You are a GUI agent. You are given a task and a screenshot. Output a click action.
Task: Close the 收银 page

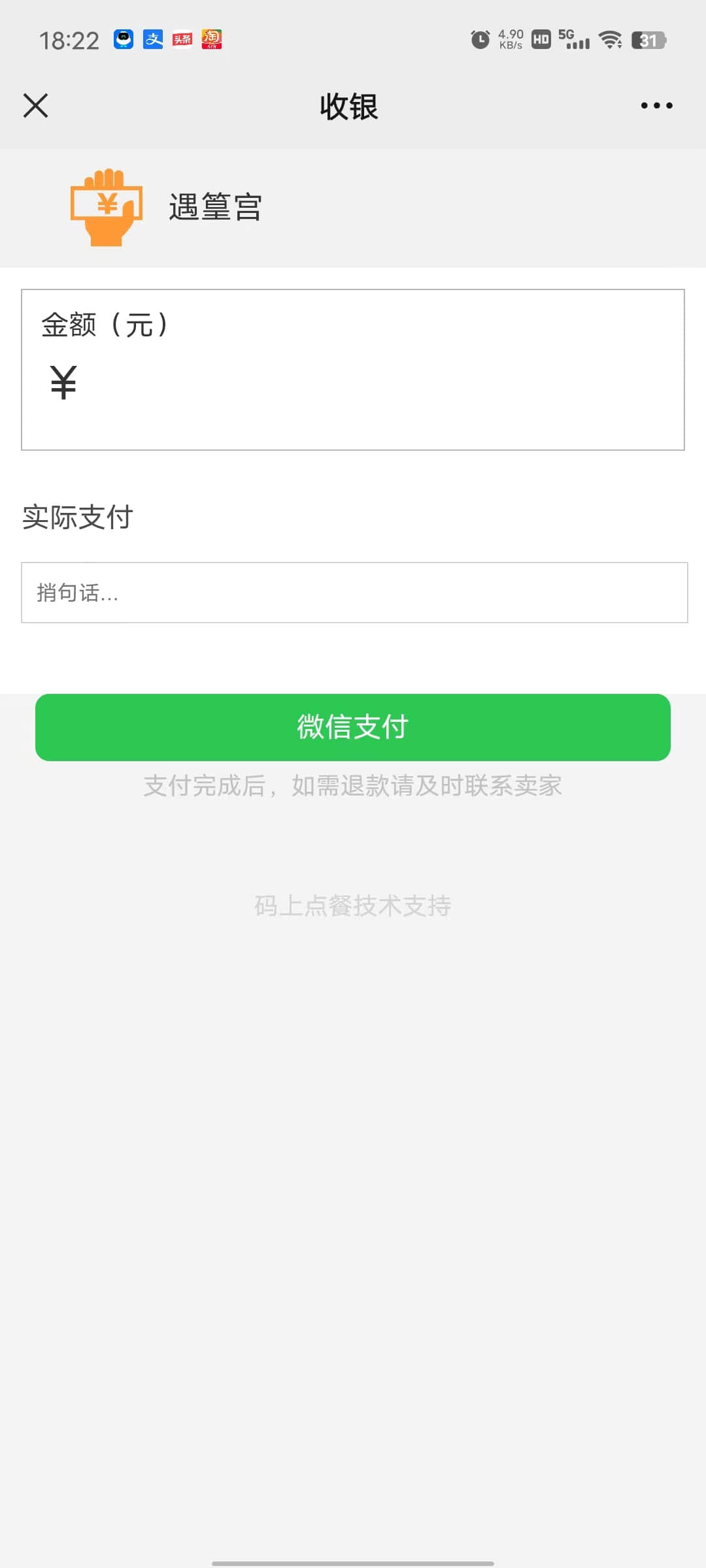tap(35, 105)
